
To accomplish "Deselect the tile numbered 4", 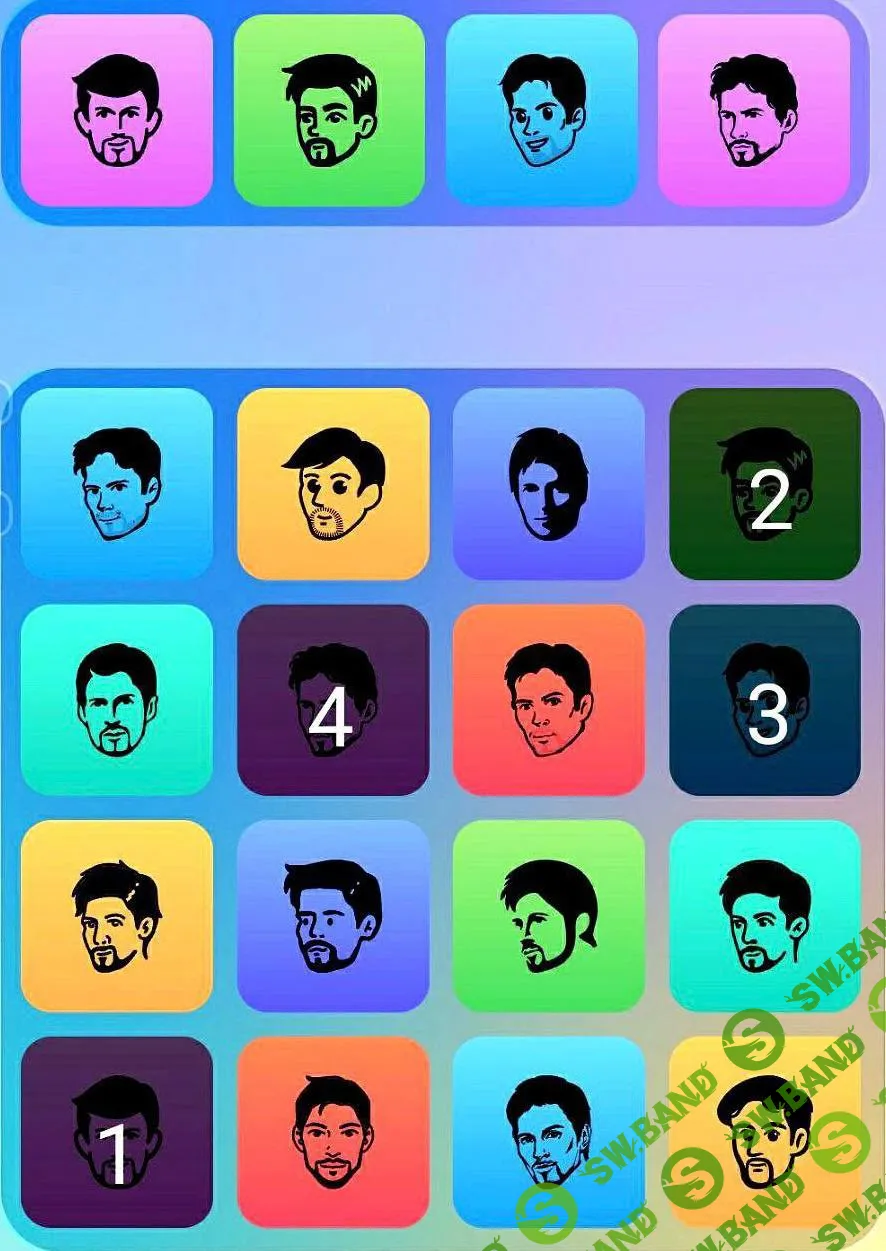I will point(333,700).
